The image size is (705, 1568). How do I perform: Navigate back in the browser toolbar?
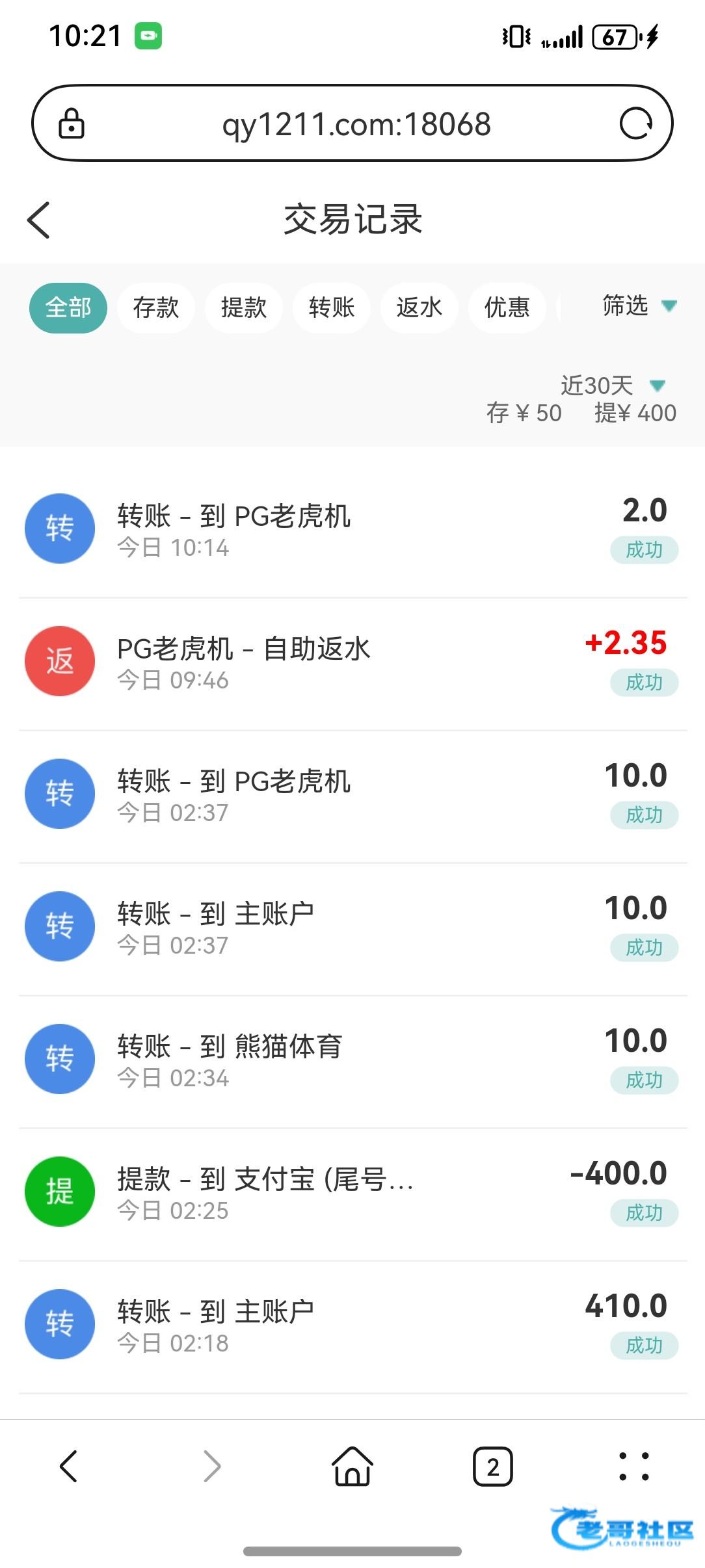(69, 1467)
